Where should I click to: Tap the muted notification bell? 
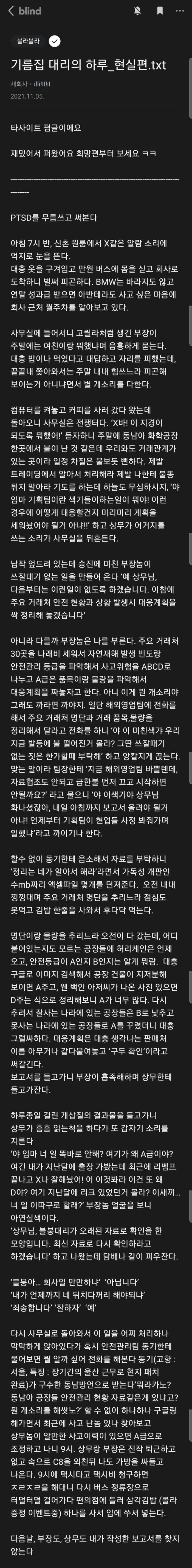138,11
